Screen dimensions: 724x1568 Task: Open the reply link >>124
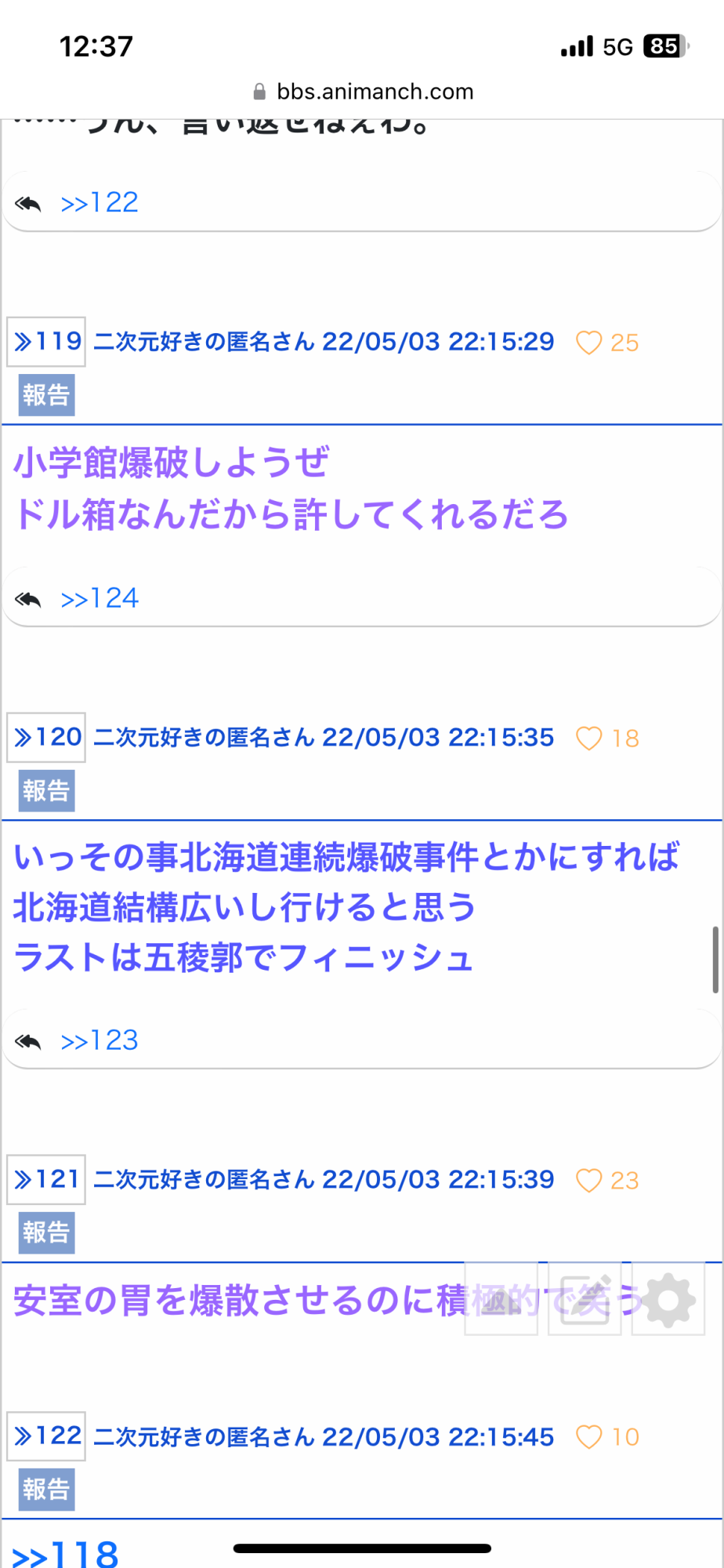pyautogui.click(x=100, y=599)
